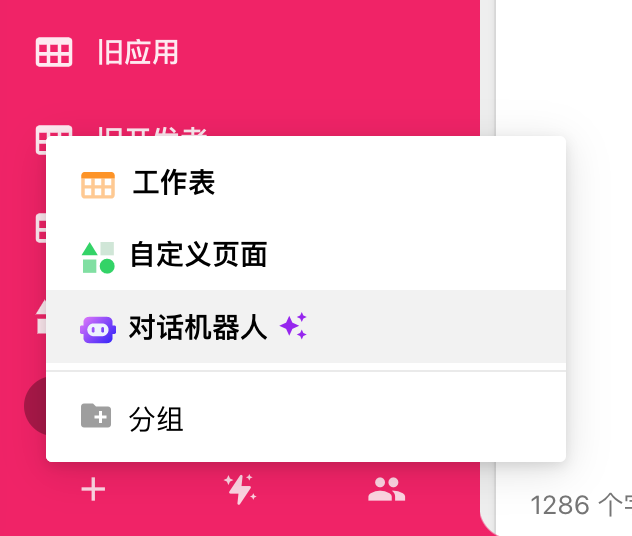Tap the plus add icon
632x536 pixels.
(x=93, y=489)
